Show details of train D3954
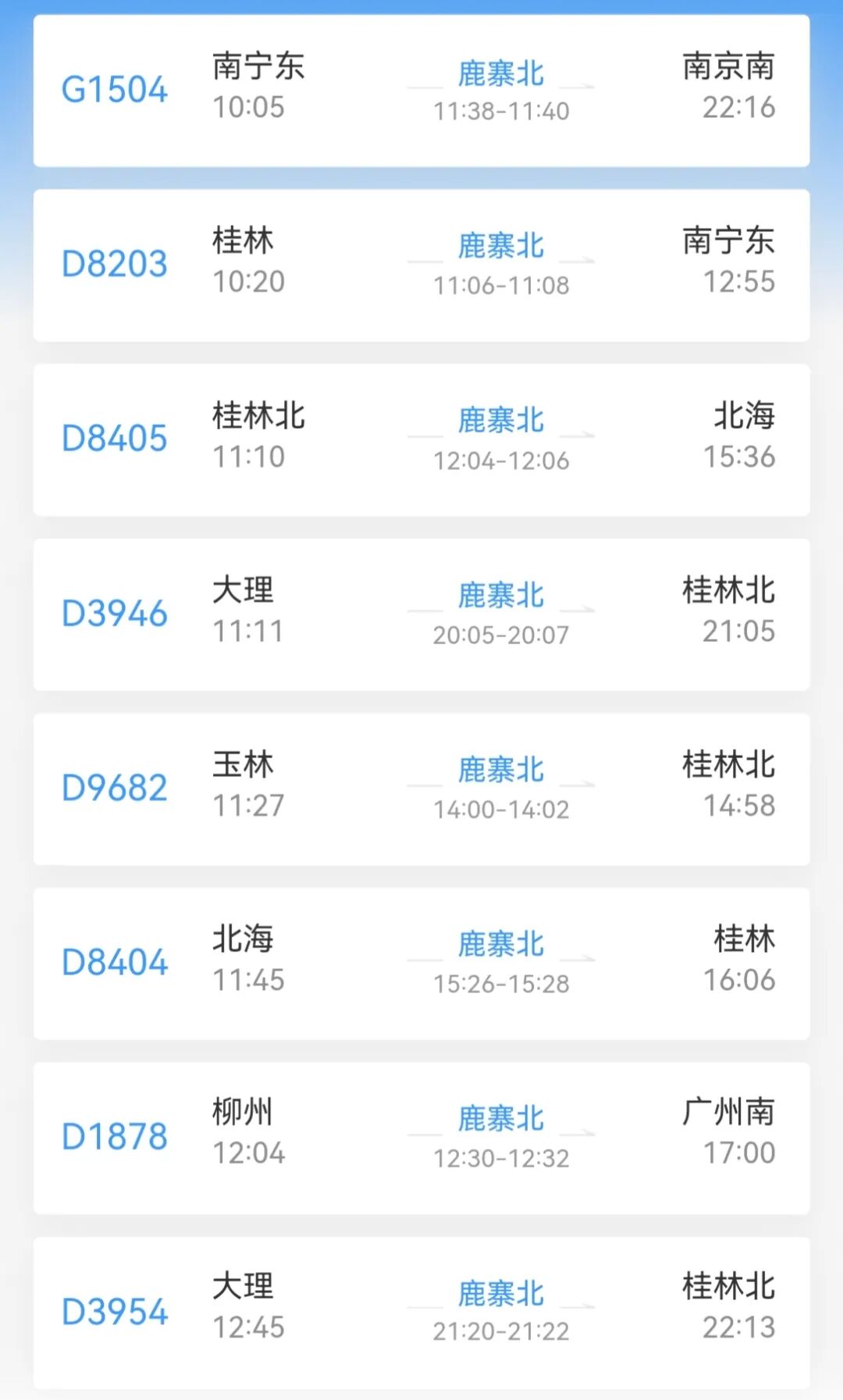The height and width of the screenshot is (1400, 843). 421,1312
